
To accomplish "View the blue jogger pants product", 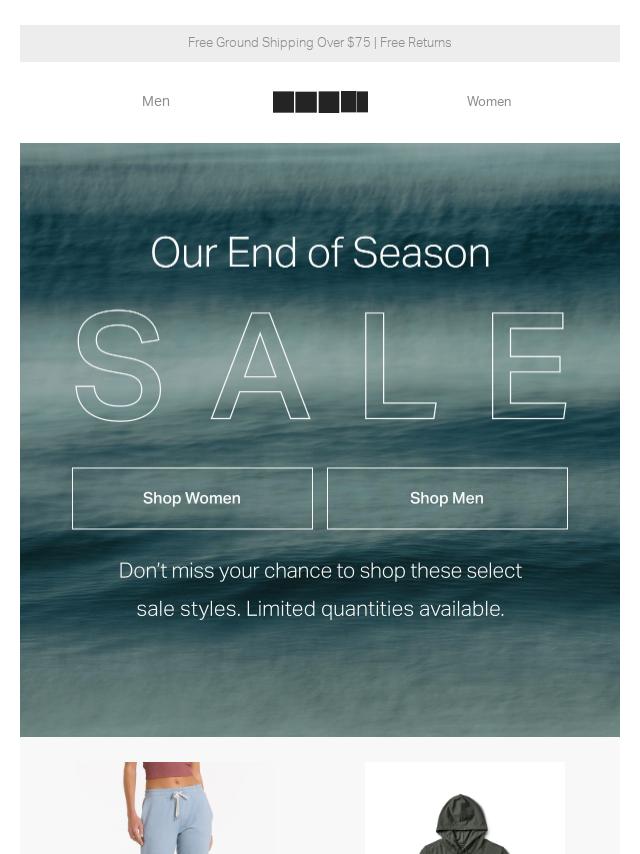I will coord(176,808).
